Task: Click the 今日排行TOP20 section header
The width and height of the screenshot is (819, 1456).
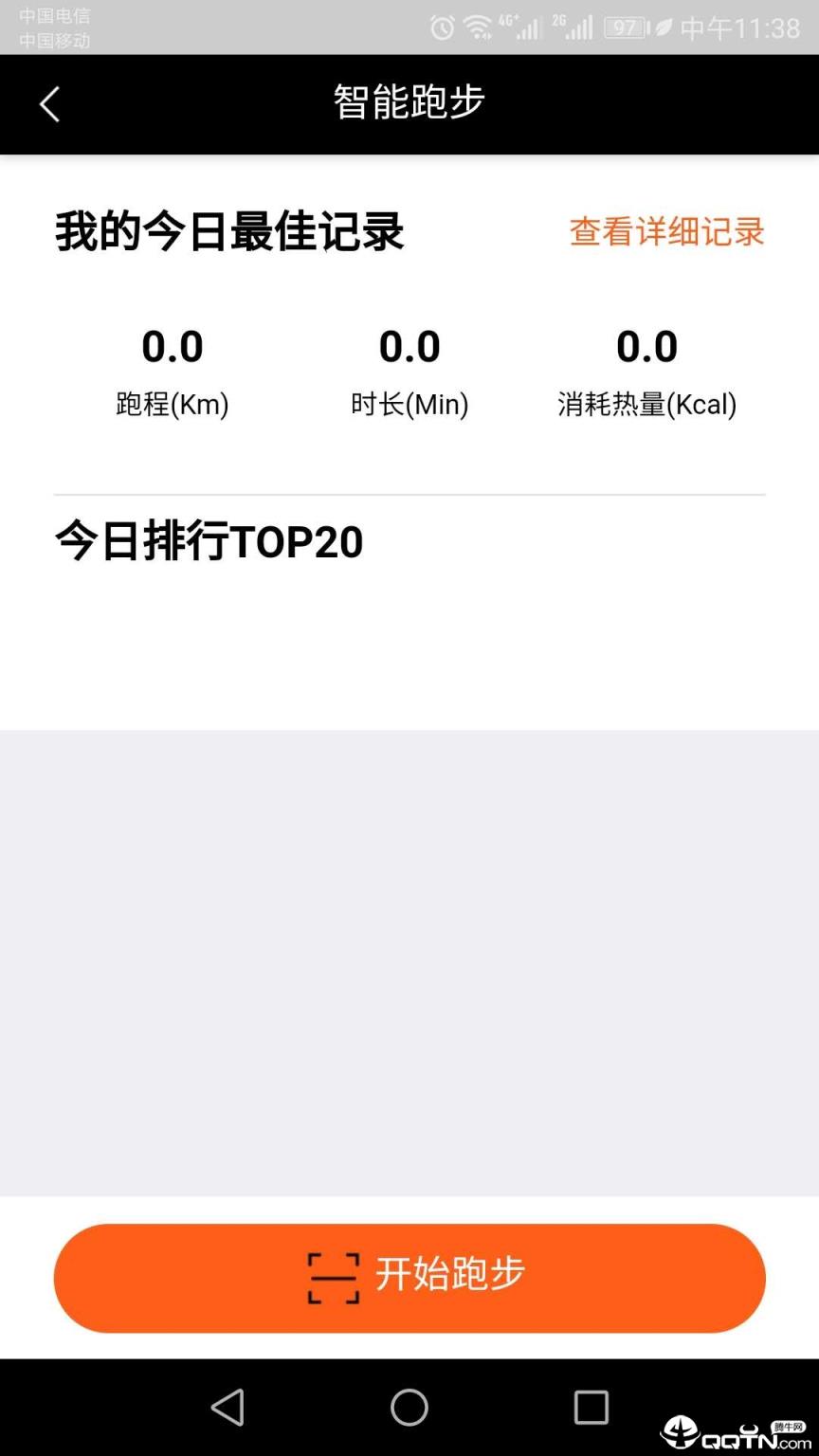Action: coord(208,540)
